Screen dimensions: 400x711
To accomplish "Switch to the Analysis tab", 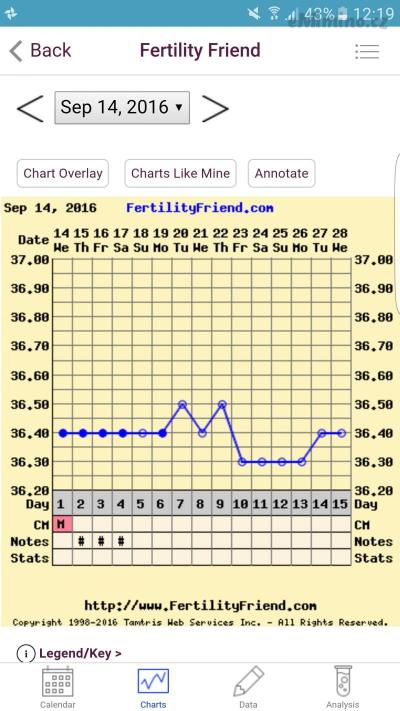I will click(343, 687).
